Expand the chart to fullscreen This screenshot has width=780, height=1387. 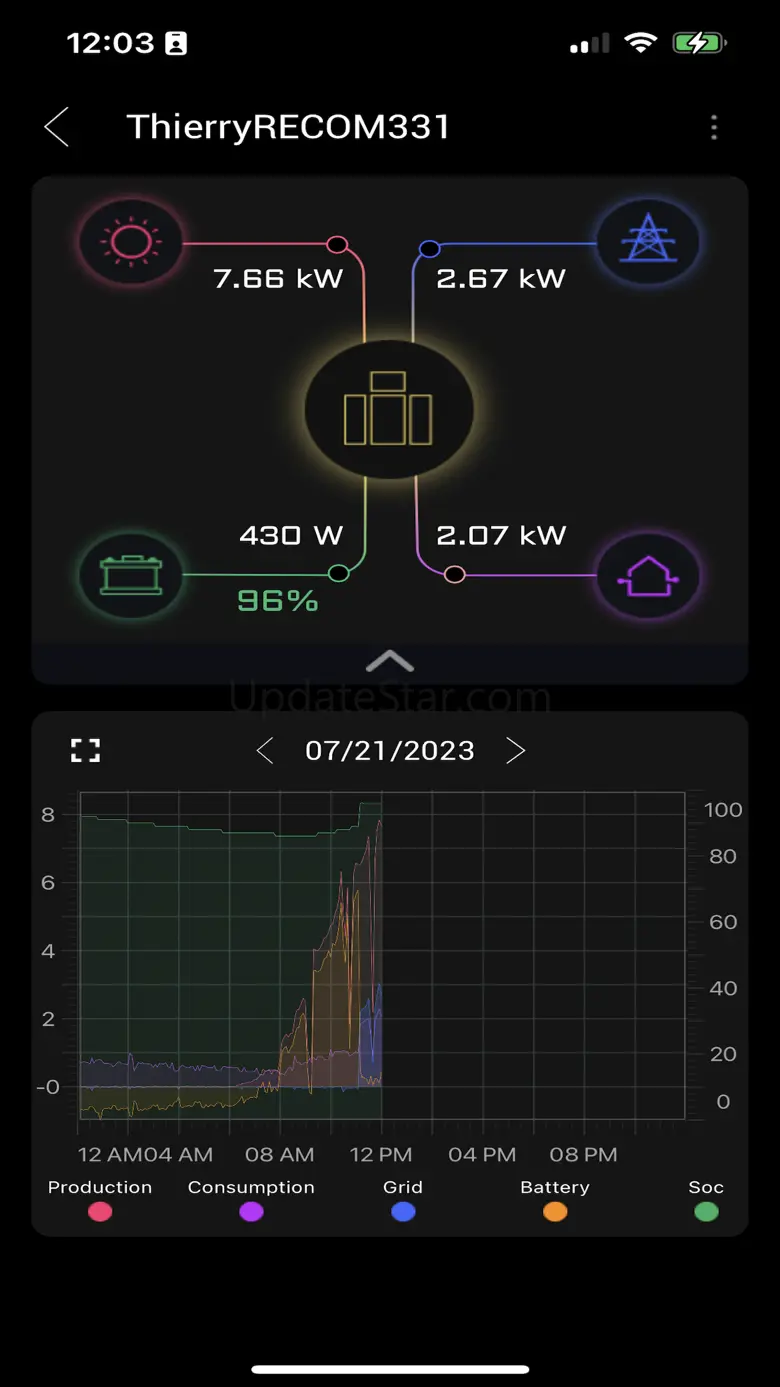tap(86, 751)
